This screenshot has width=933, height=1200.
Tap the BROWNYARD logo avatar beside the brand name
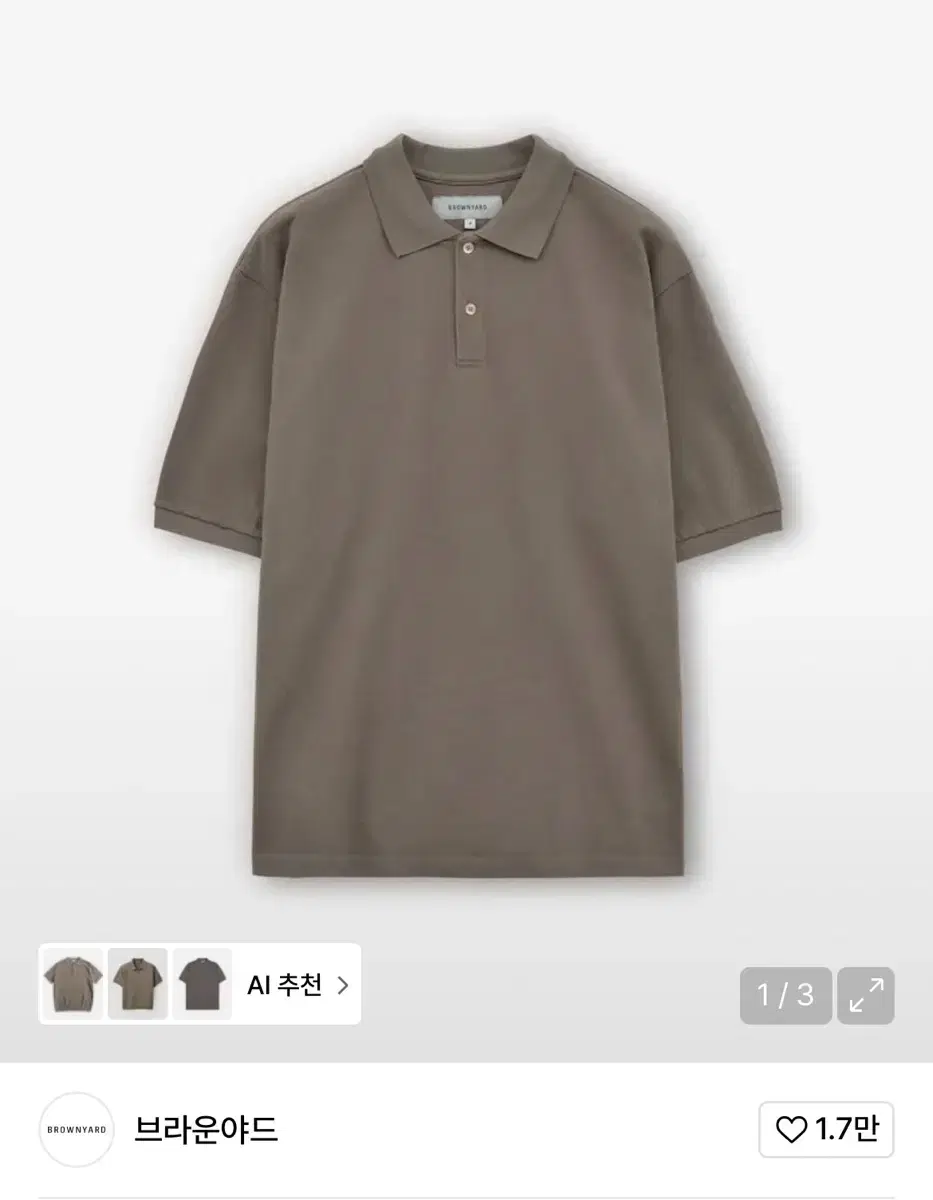click(76, 1129)
